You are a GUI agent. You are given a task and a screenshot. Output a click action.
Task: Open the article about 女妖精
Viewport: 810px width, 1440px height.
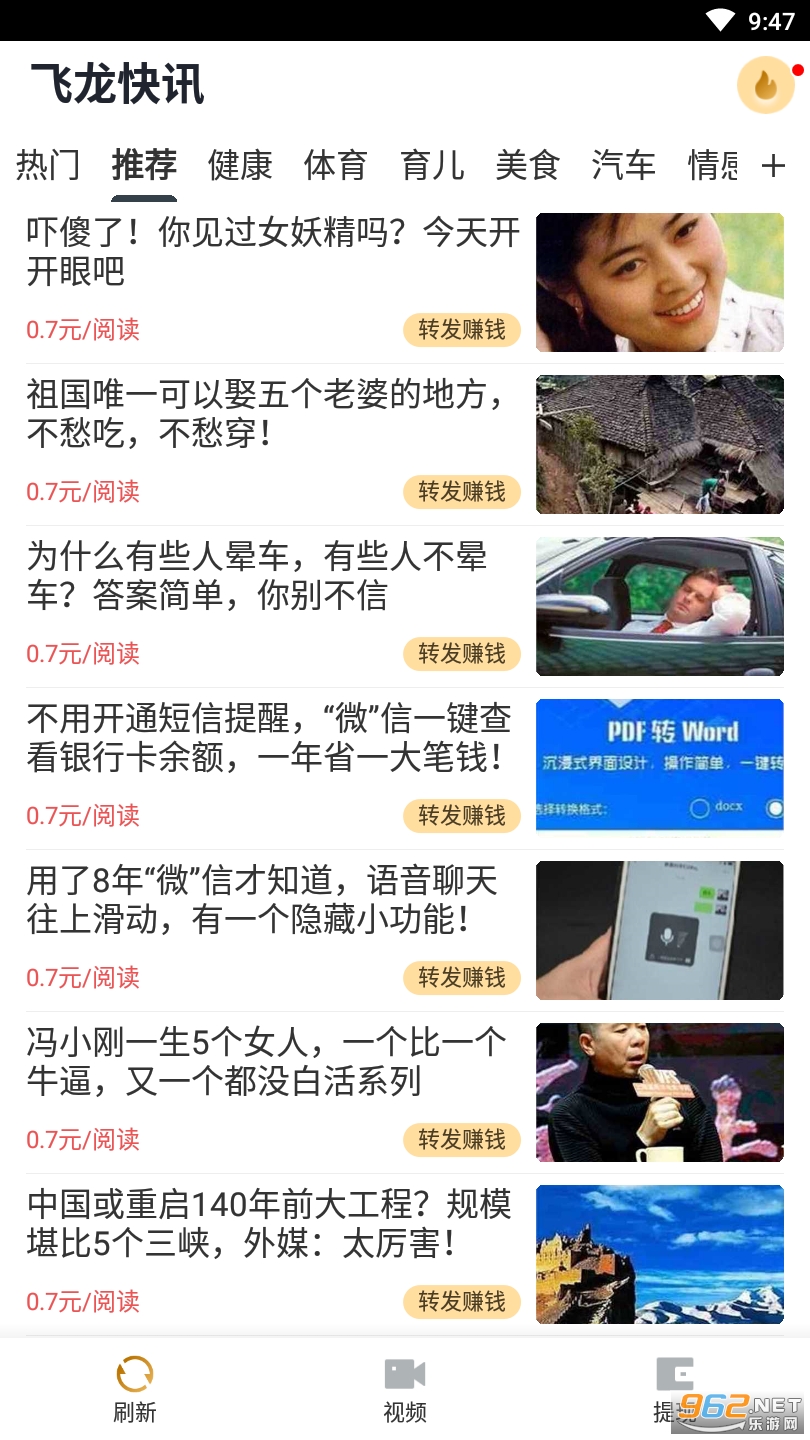click(273, 252)
